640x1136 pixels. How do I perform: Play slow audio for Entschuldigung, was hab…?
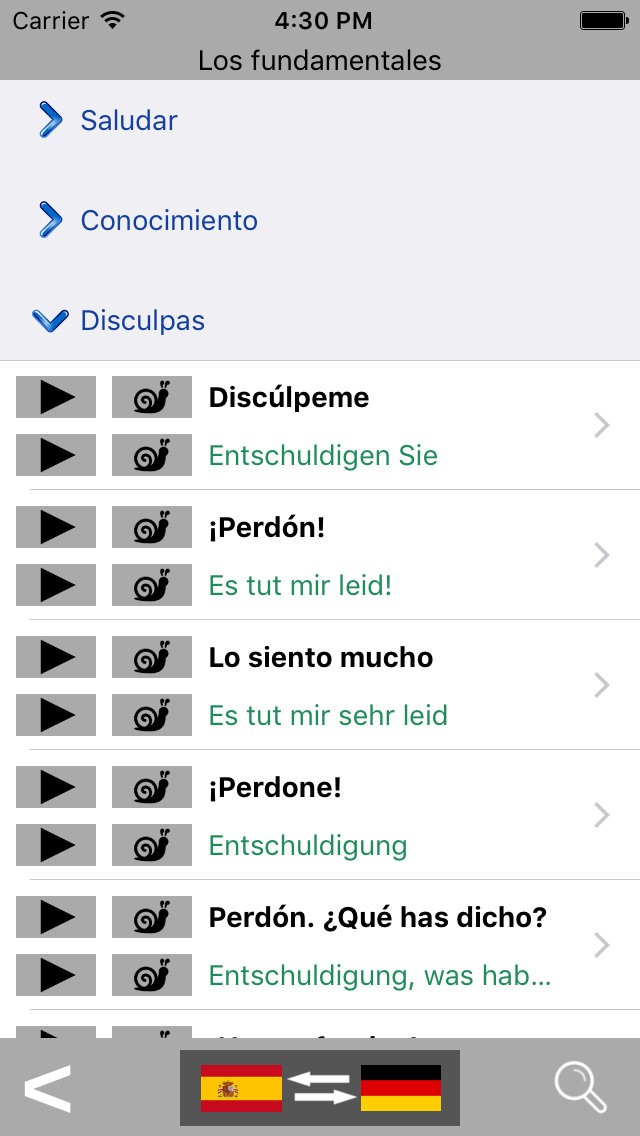point(151,975)
